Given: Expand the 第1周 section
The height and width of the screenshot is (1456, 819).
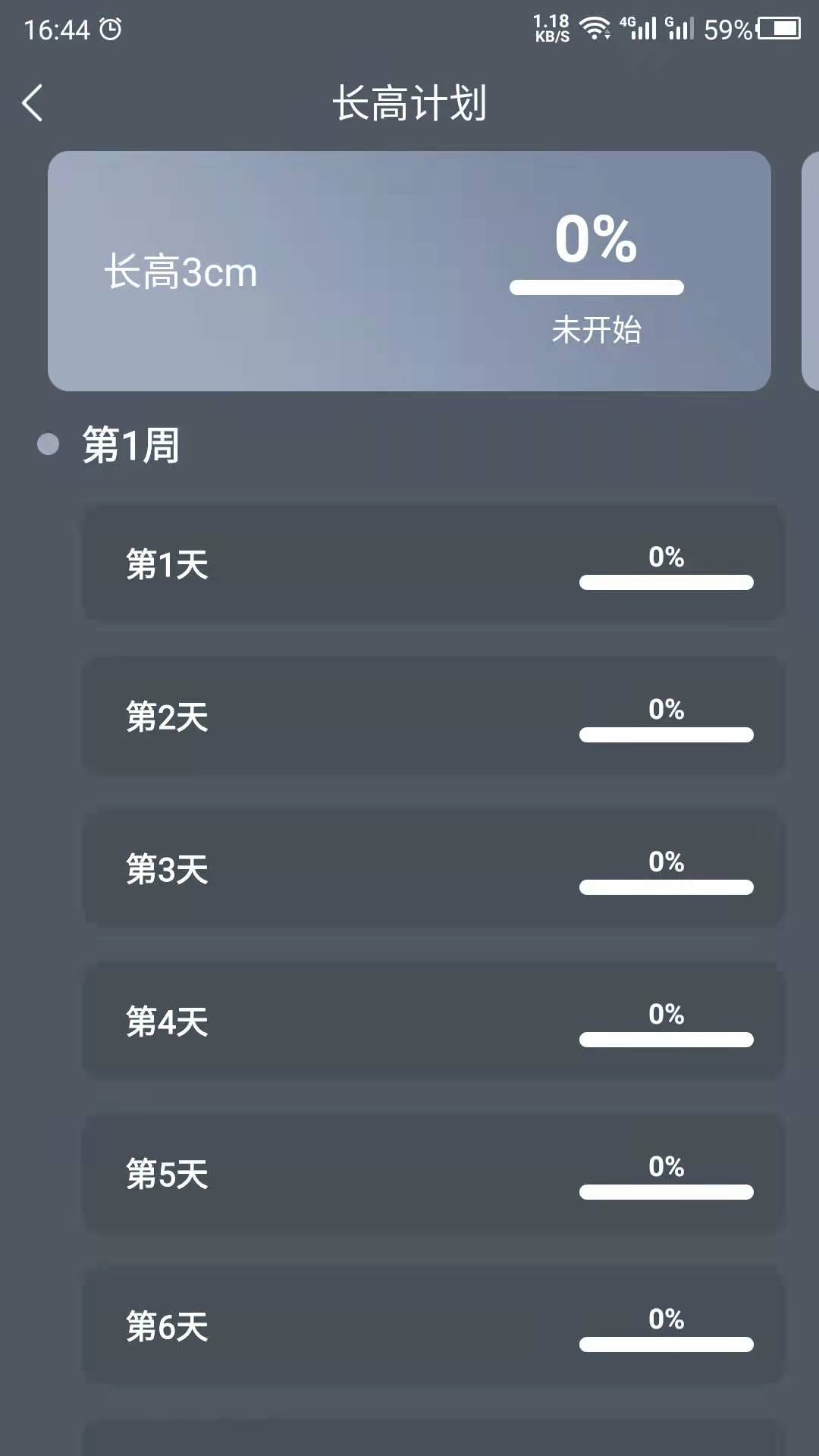Looking at the screenshot, I should click(x=130, y=446).
